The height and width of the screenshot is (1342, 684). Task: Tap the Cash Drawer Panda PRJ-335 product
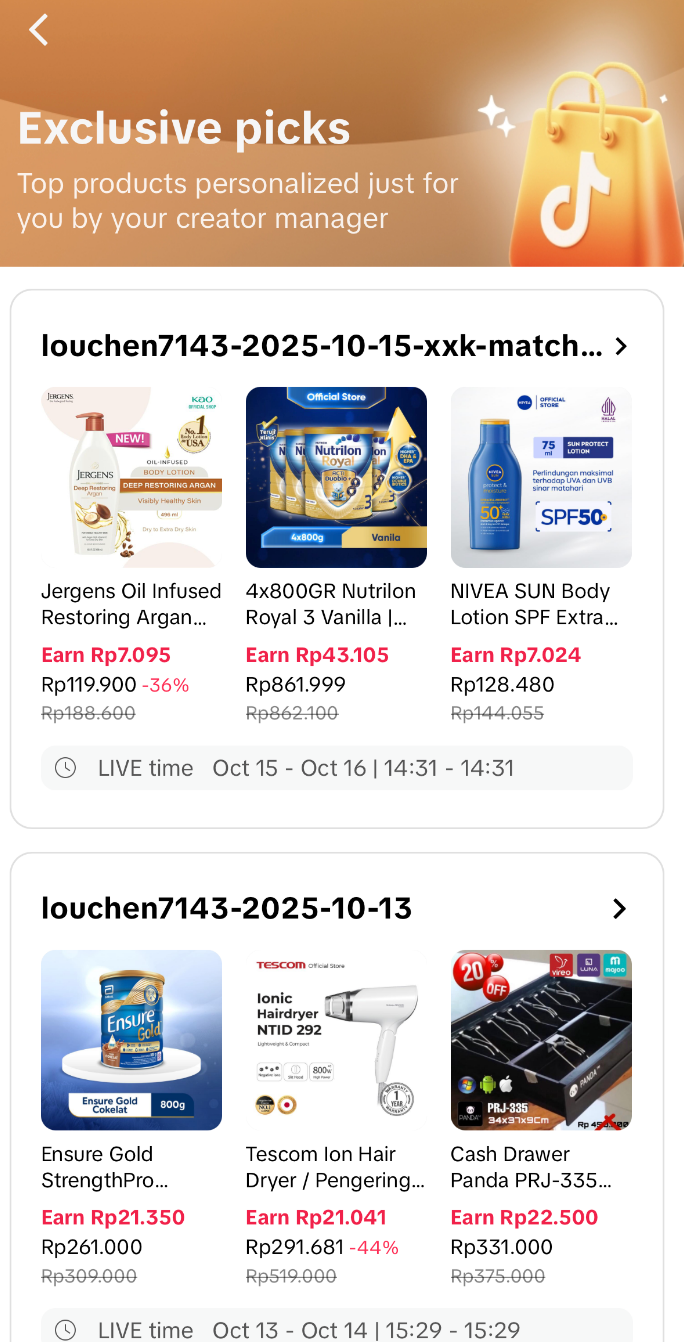click(x=541, y=1040)
